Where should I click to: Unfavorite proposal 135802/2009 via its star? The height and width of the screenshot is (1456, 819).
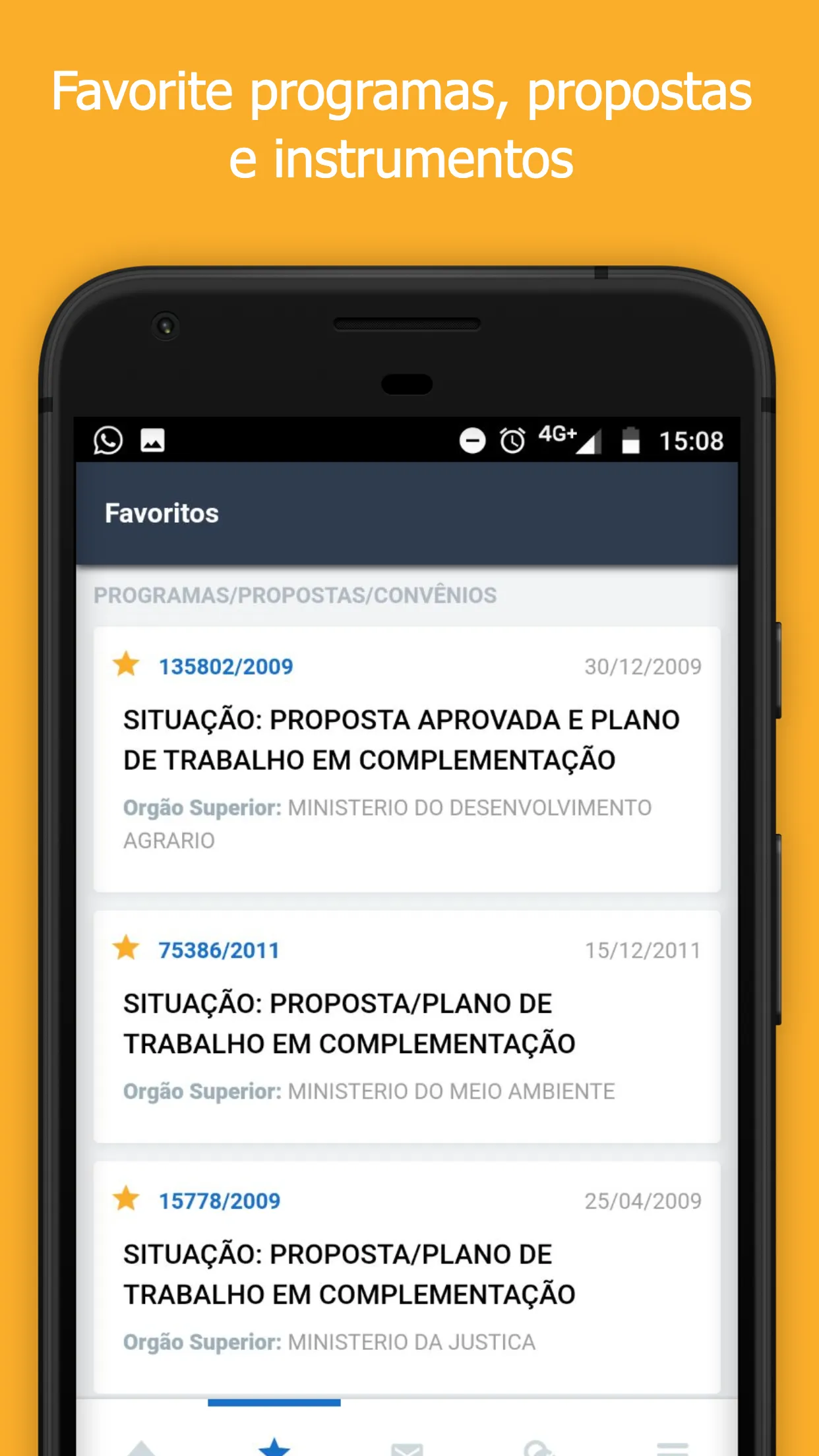click(127, 666)
